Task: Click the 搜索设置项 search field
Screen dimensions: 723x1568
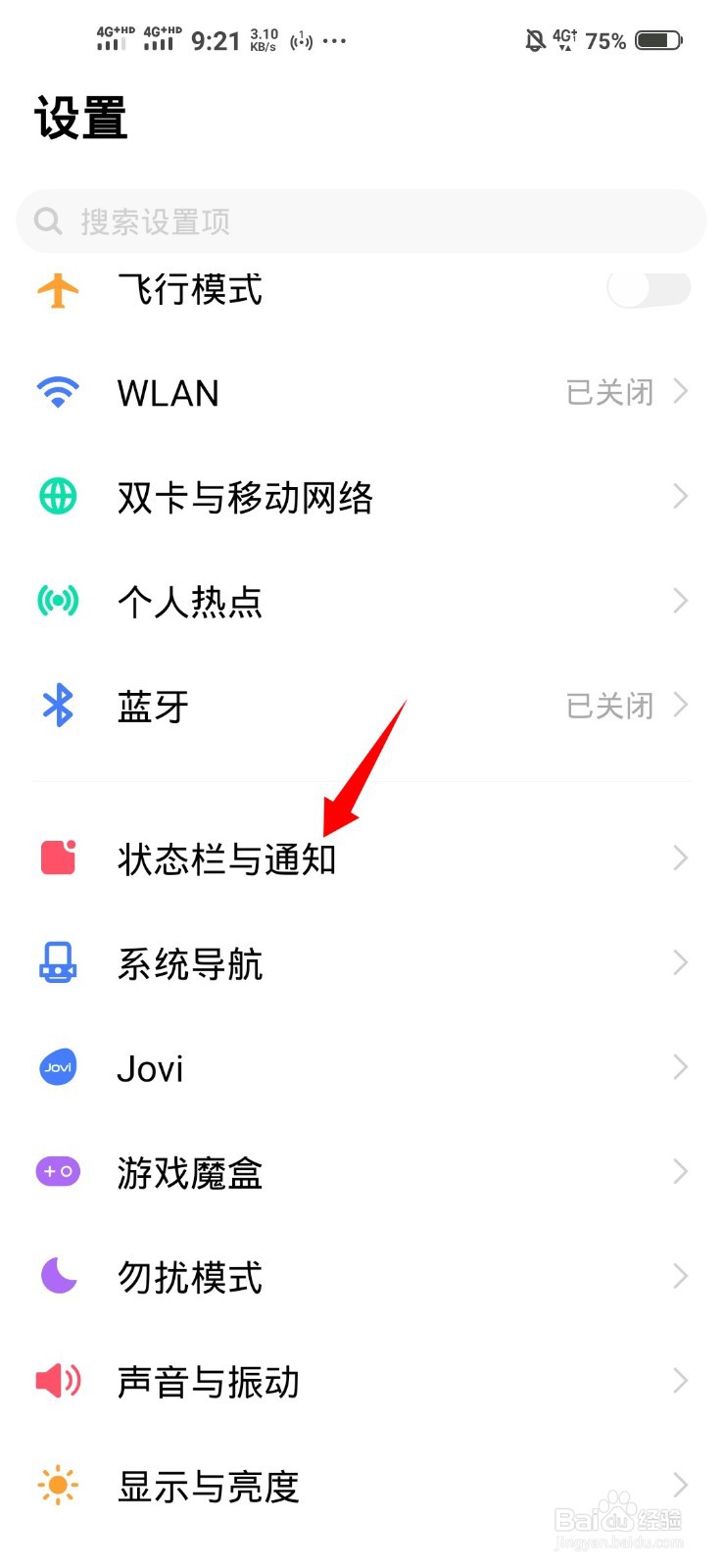Action: point(361,221)
